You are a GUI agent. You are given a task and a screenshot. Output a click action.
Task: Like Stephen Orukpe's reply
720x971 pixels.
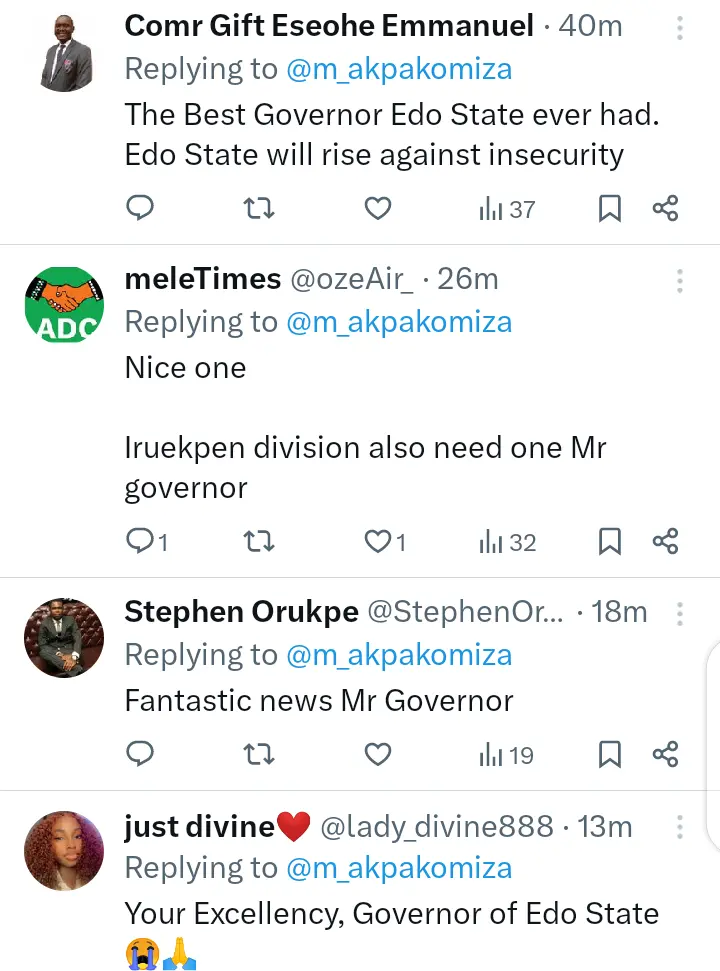coord(377,754)
